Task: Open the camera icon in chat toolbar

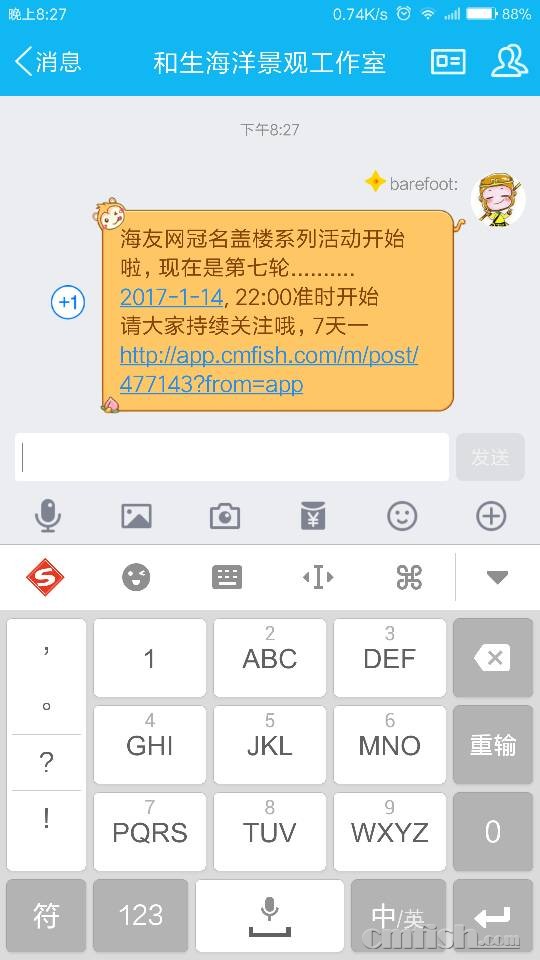Action: (x=225, y=516)
